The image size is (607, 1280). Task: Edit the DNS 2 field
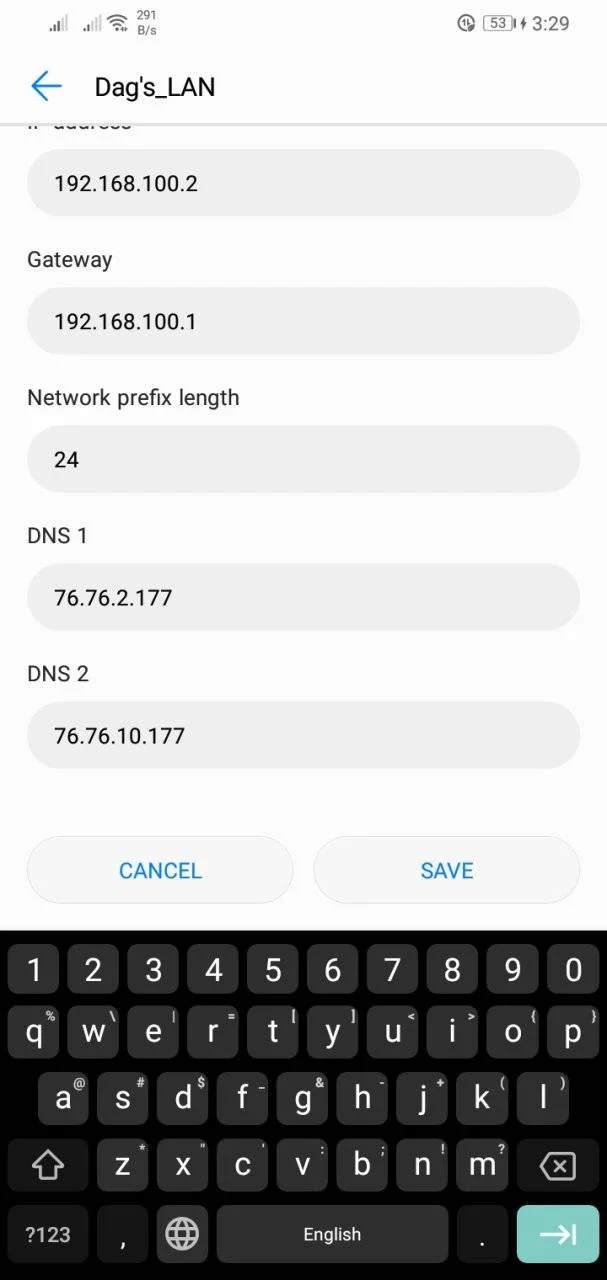303,735
